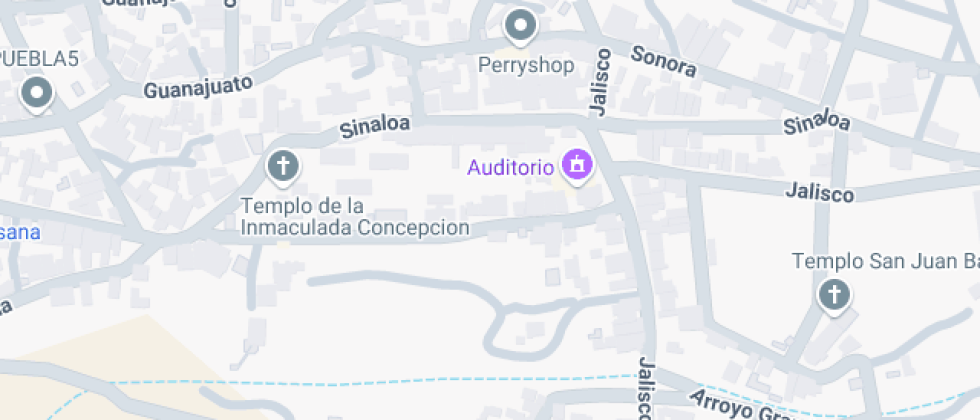Select the PUEBLA5 location pin

38,94
